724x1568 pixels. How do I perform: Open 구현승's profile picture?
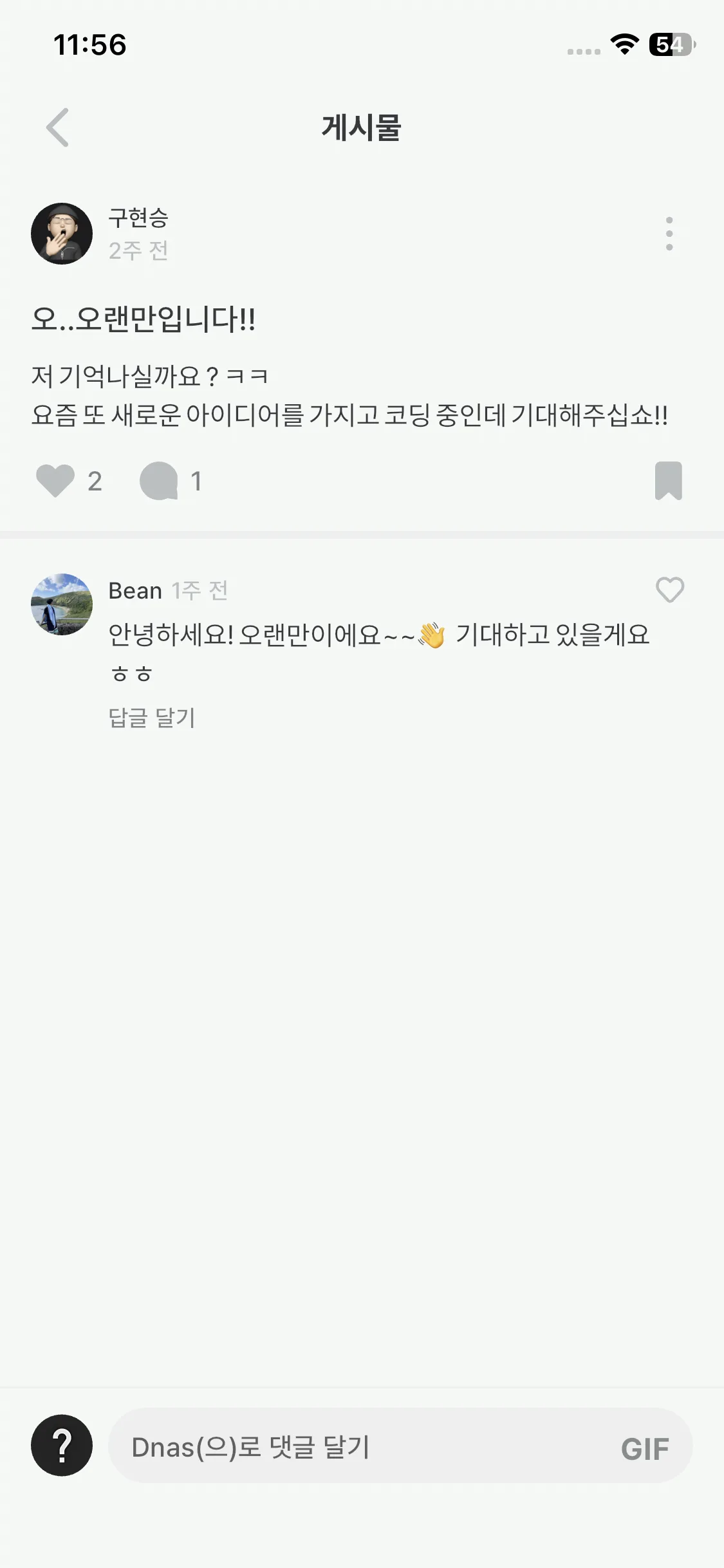[62, 234]
